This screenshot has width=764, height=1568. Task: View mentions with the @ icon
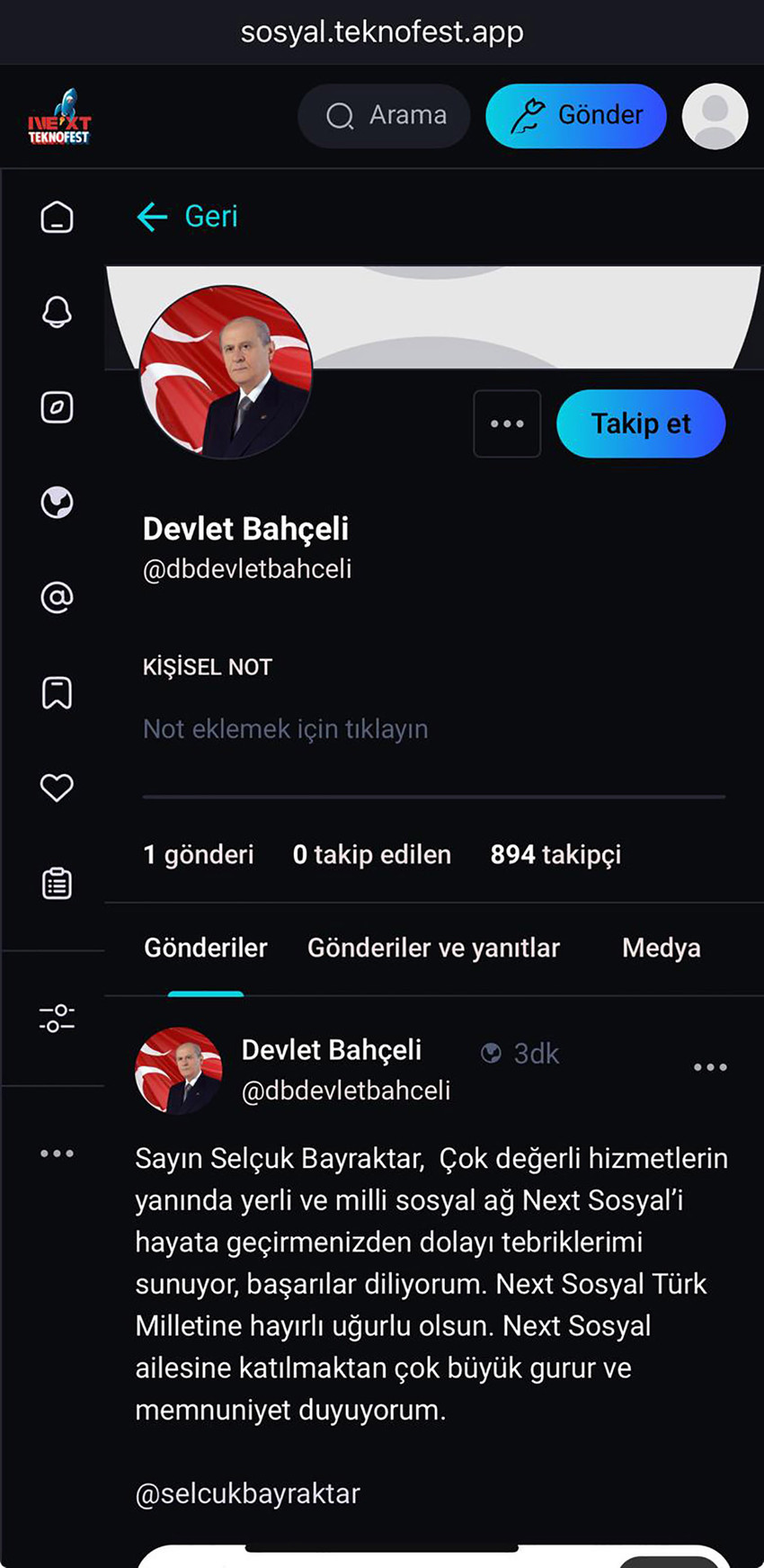click(x=57, y=597)
